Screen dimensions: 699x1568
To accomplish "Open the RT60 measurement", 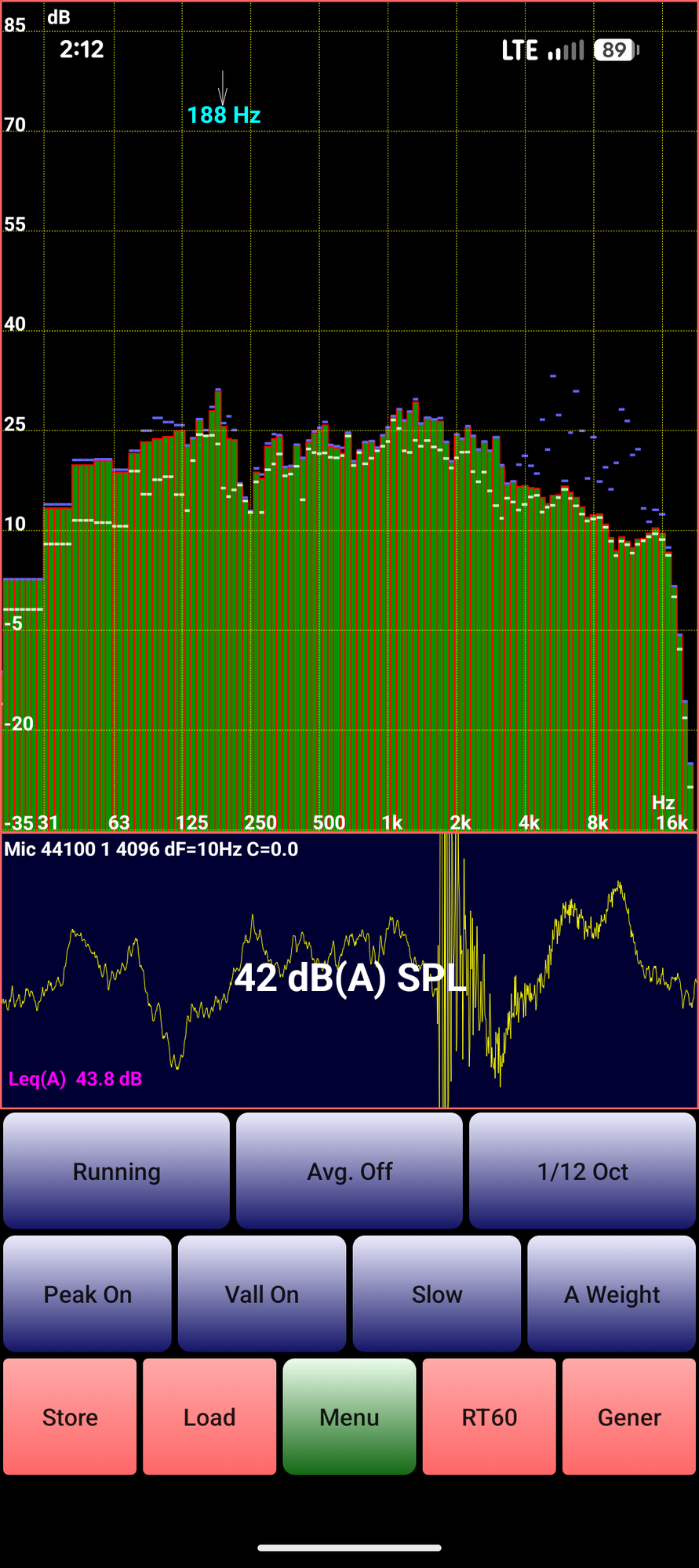I will tap(490, 1417).
